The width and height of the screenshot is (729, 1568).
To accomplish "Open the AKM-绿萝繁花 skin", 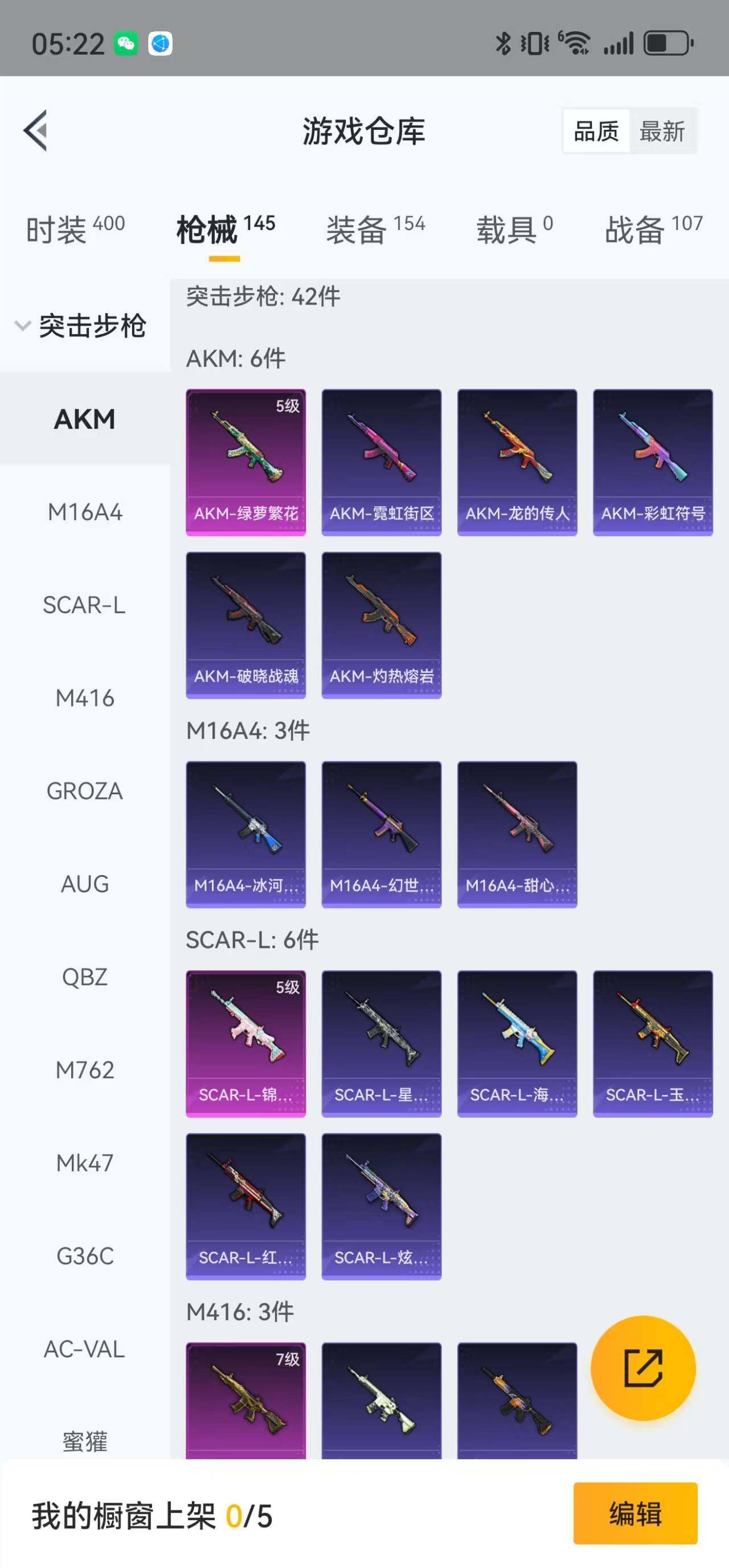I will [245, 462].
